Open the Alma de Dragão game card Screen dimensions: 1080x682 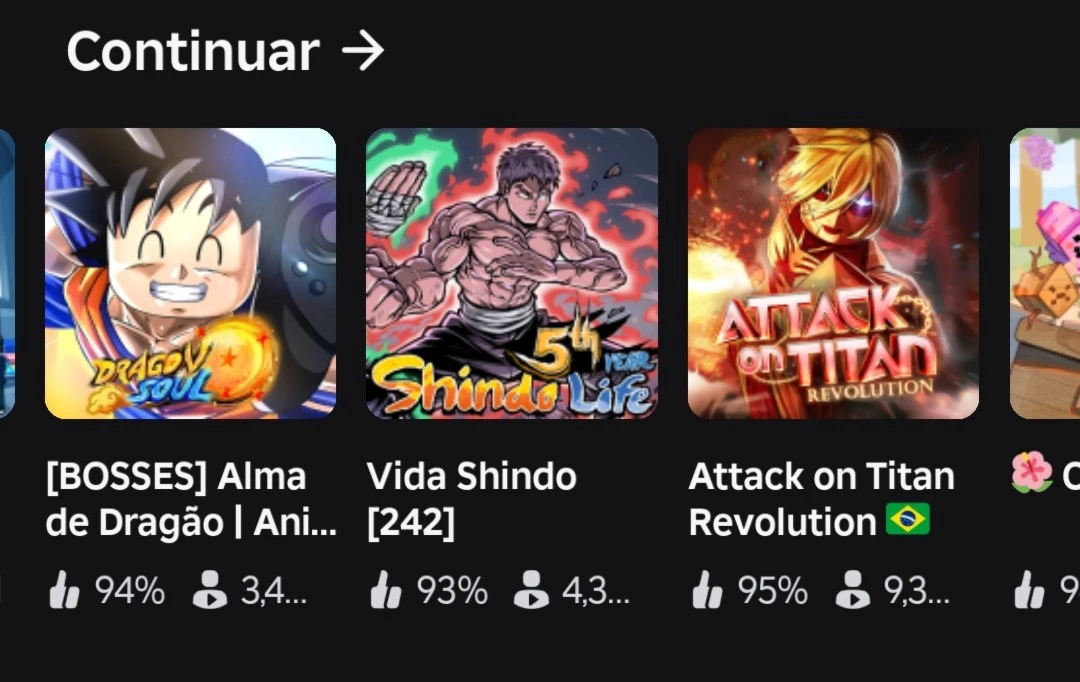click(190, 273)
